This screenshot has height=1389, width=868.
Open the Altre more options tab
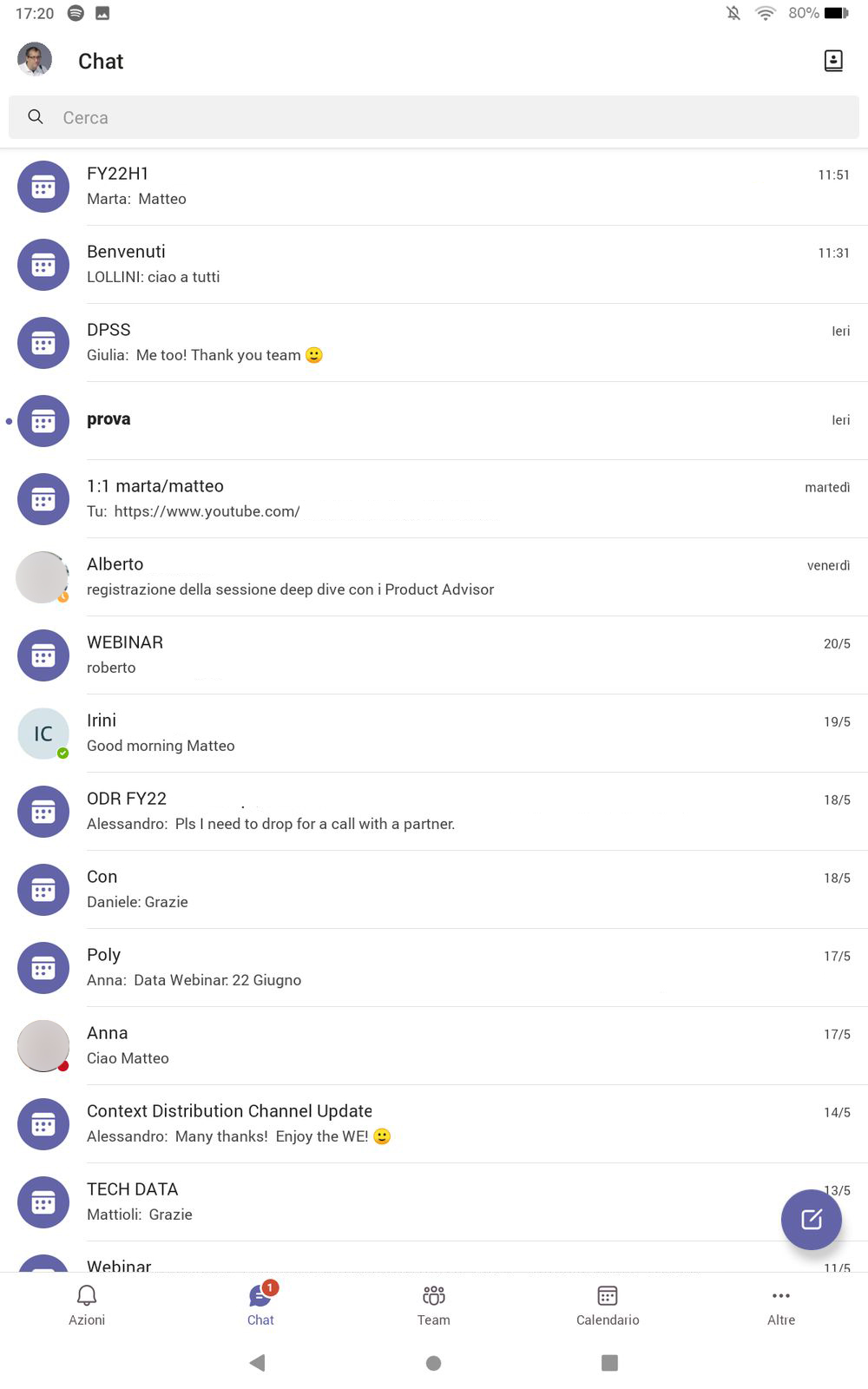pyautogui.click(x=781, y=1306)
